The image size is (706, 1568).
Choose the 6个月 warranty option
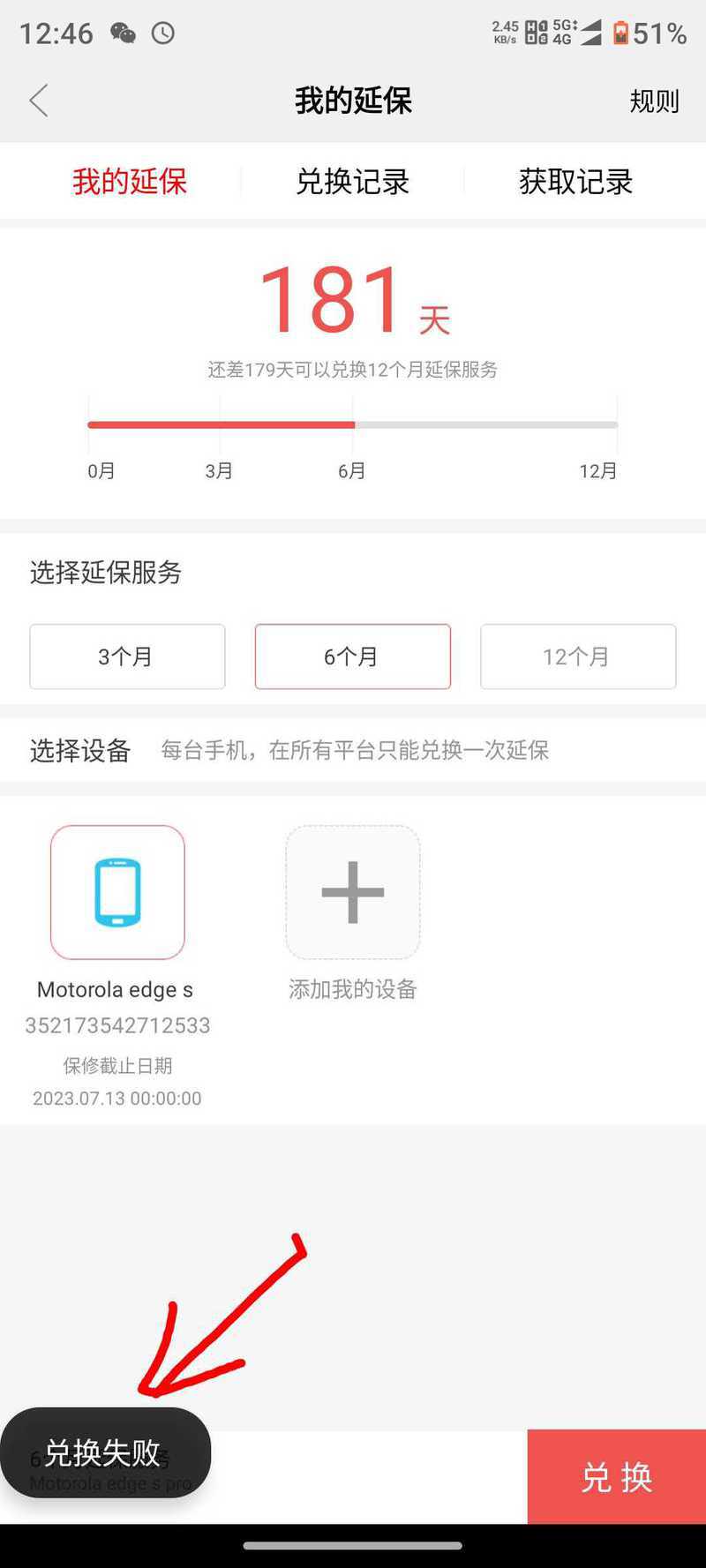click(x=352, y=656)
